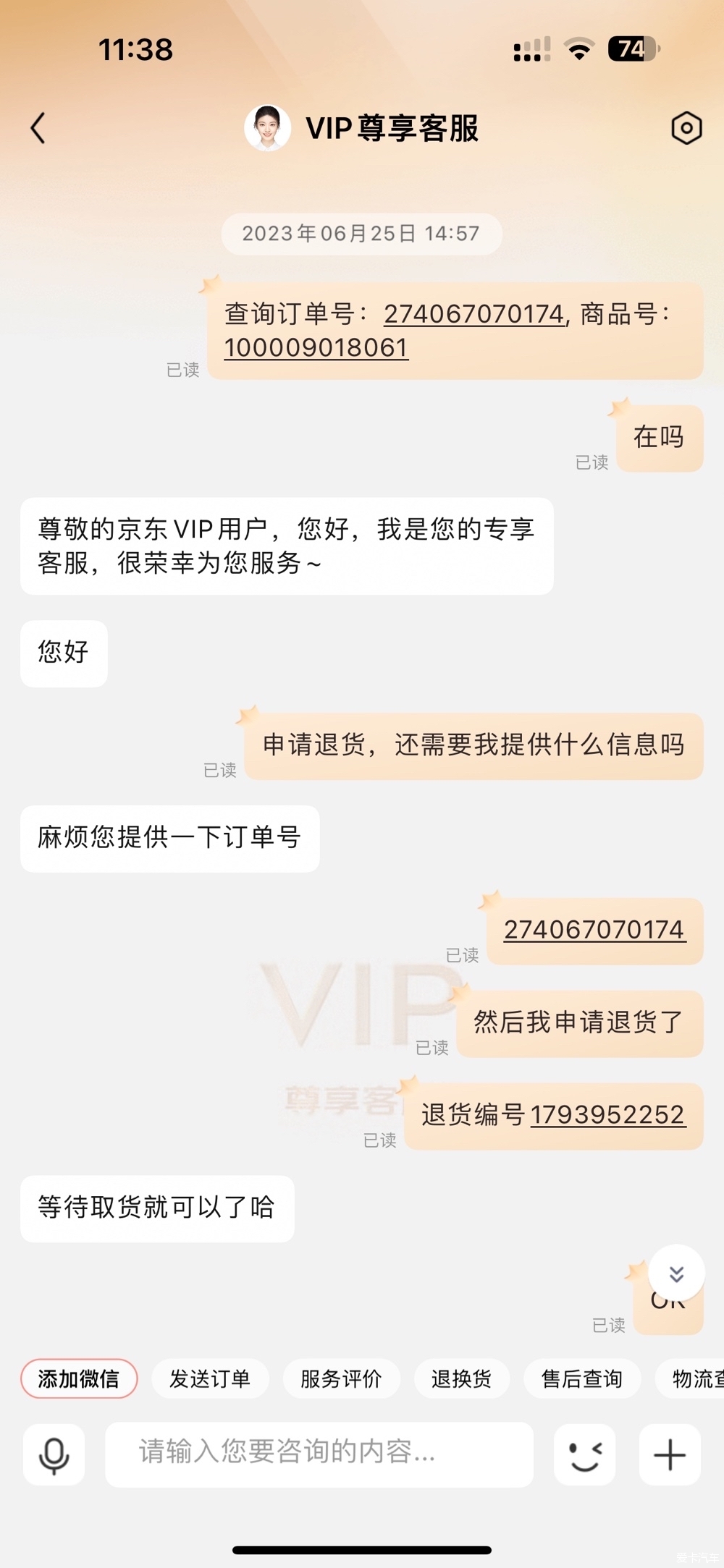724x1568 pixels.
Task: Go back from VIP customer service chat
Action: (x=38, y=128)
